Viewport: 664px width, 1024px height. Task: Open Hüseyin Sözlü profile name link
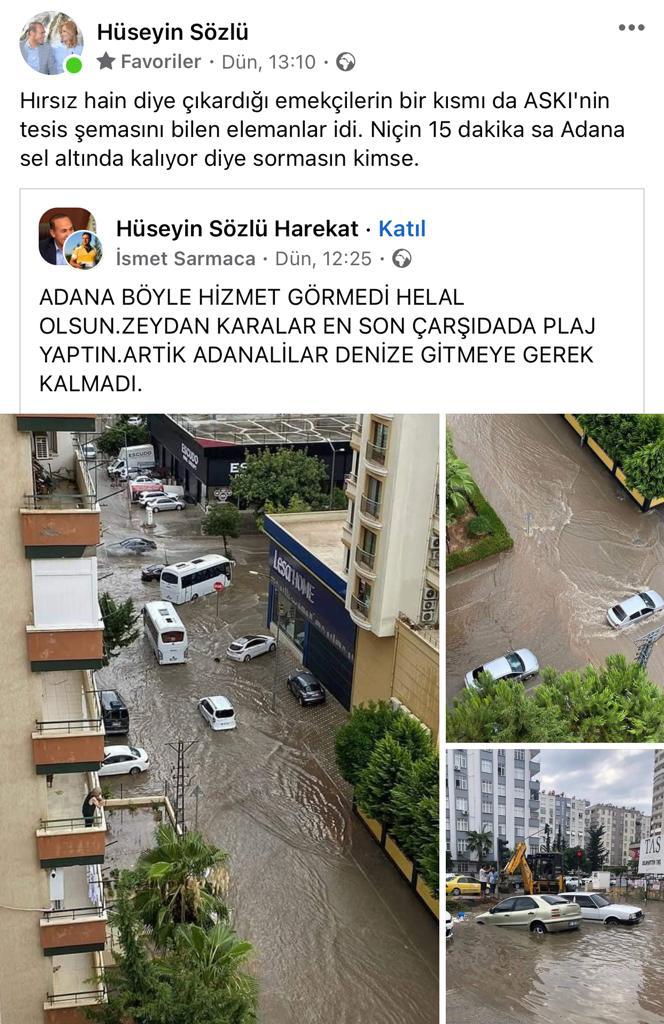(172, 32)
